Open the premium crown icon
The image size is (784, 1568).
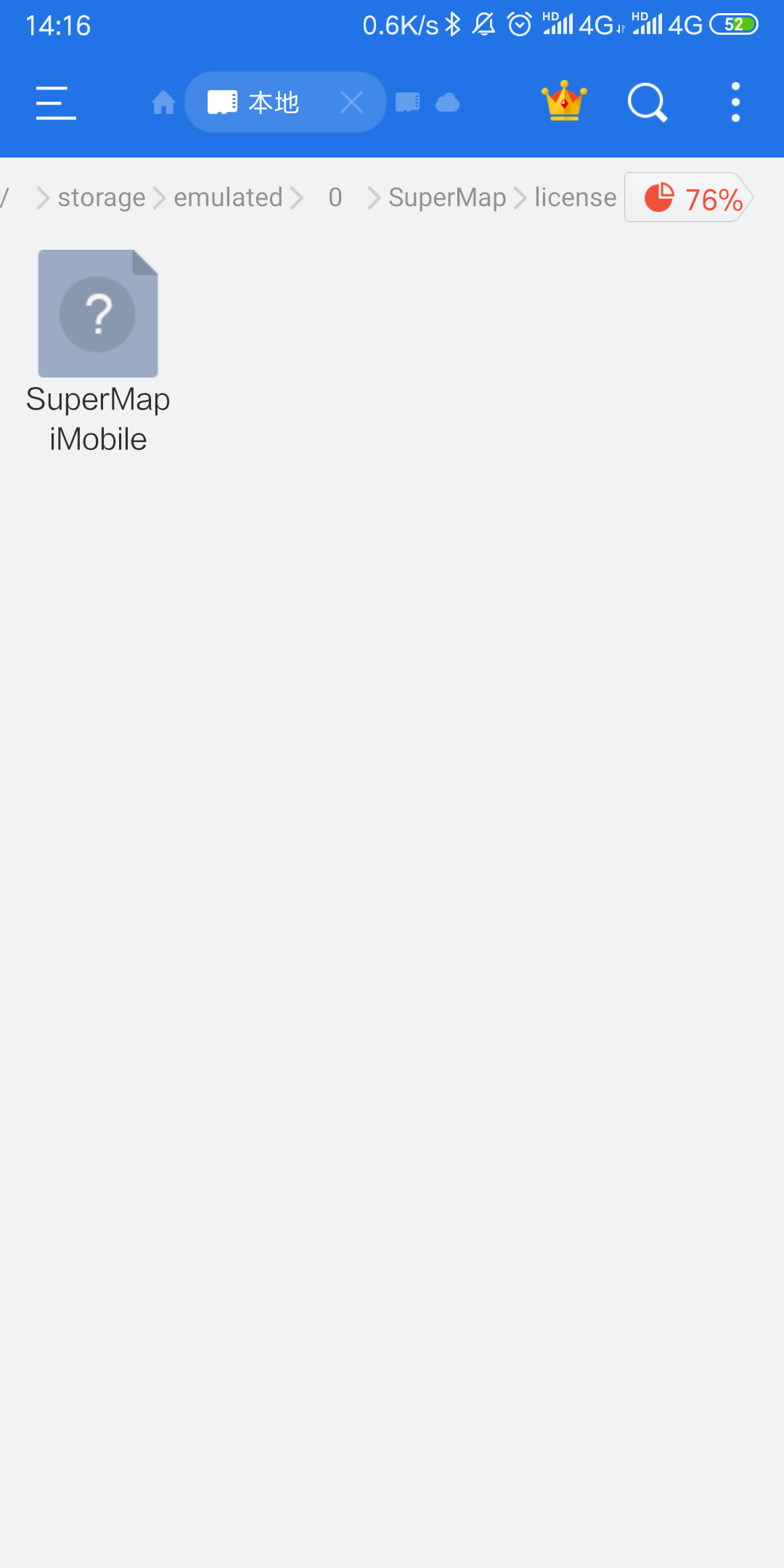[564, 101]
